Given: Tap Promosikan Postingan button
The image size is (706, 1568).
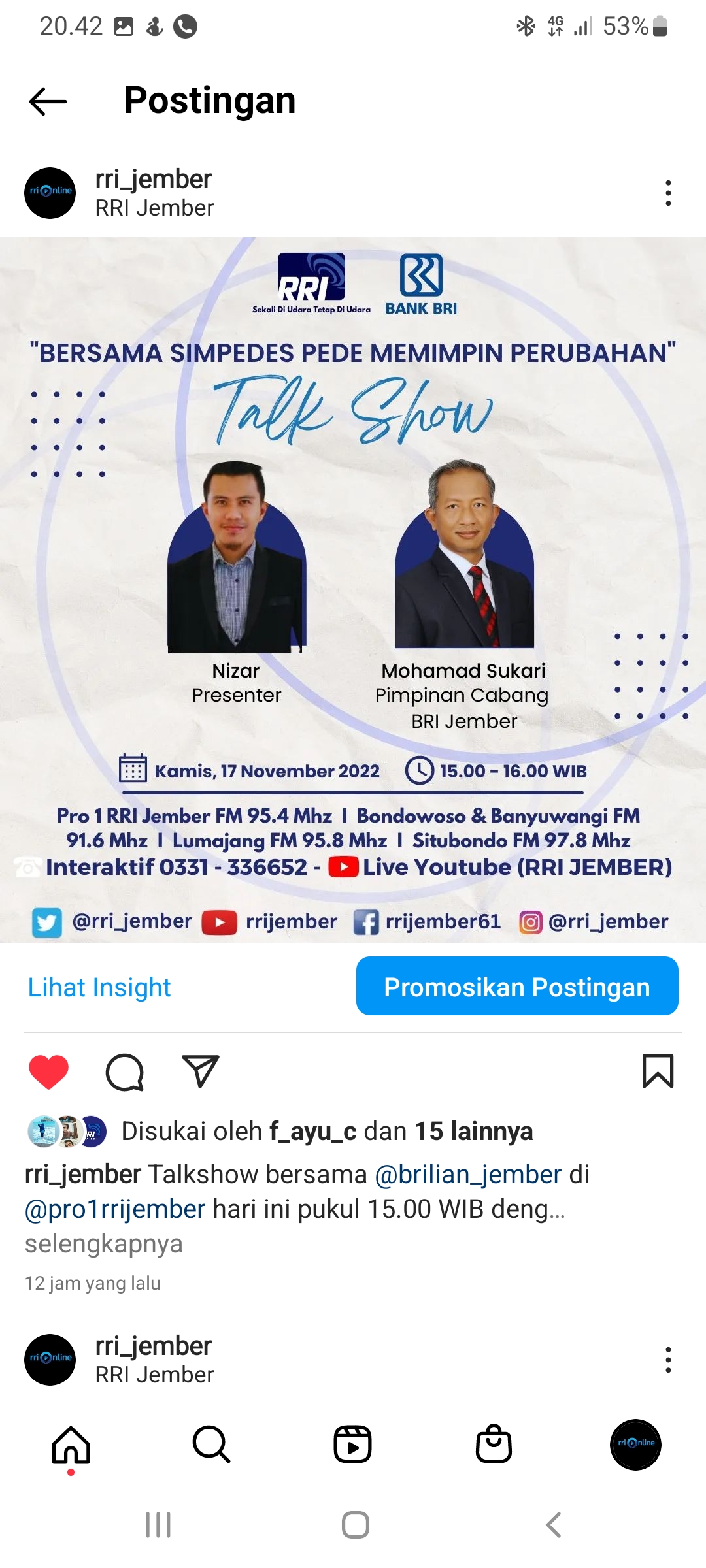Looking at the screenshot, I should pyautogui.click(x=517, y=986).
